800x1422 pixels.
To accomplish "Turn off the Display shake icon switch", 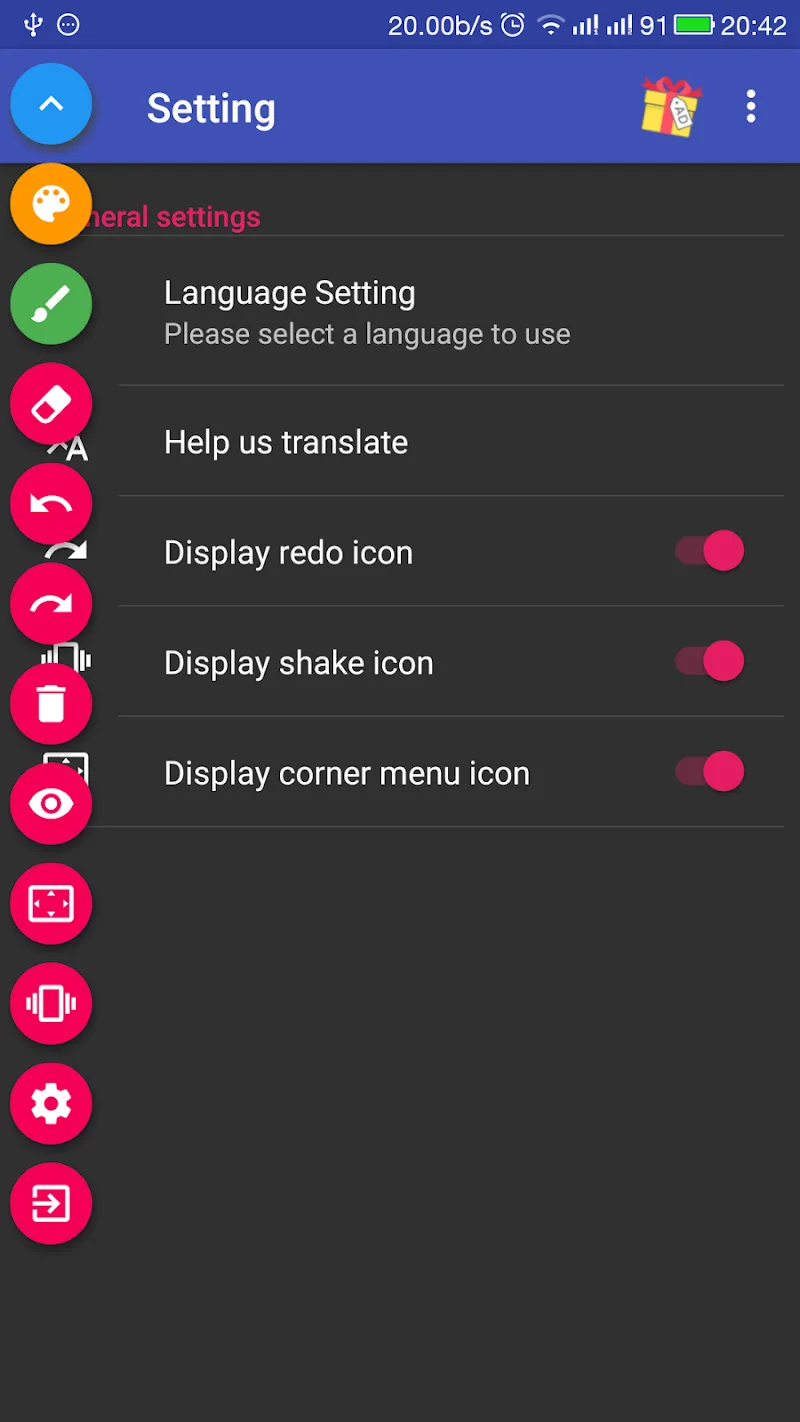I will [x=709, y=661].
